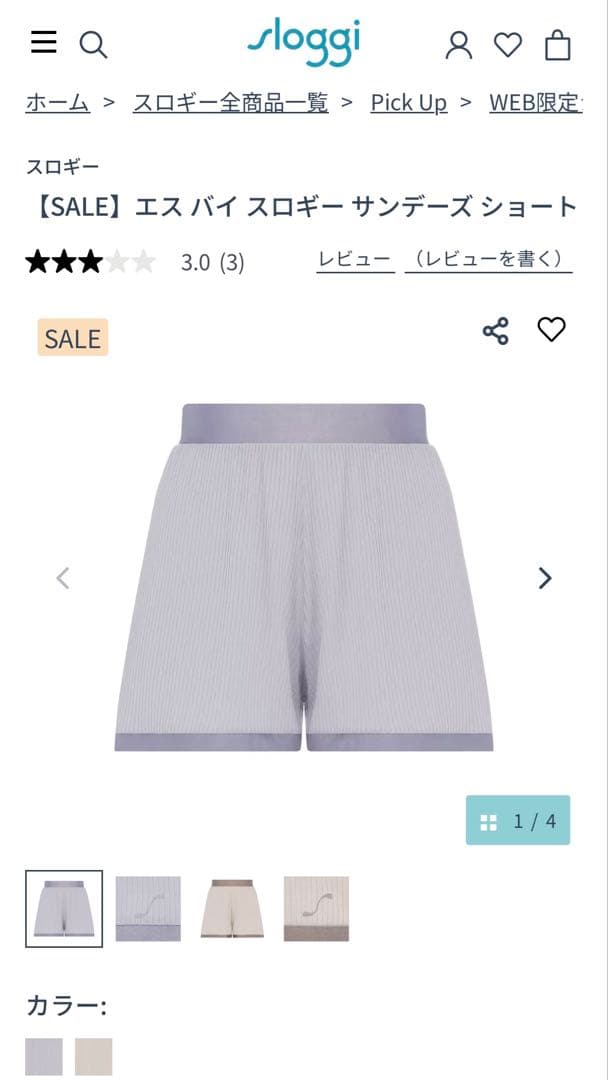Share this product
This screenshot has height=1080, width=608.
(495, 331)
